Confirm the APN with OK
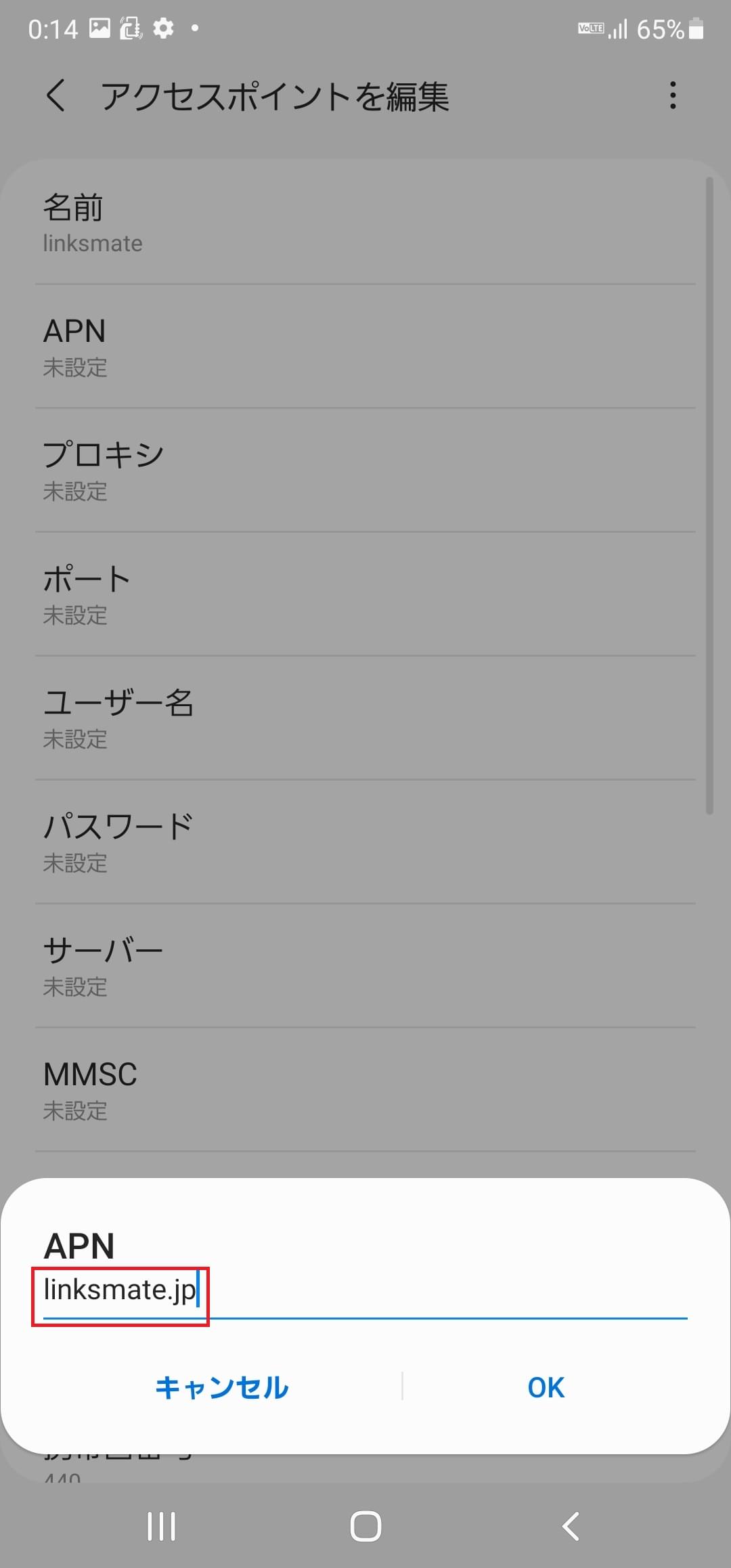 pos(545,1387)
